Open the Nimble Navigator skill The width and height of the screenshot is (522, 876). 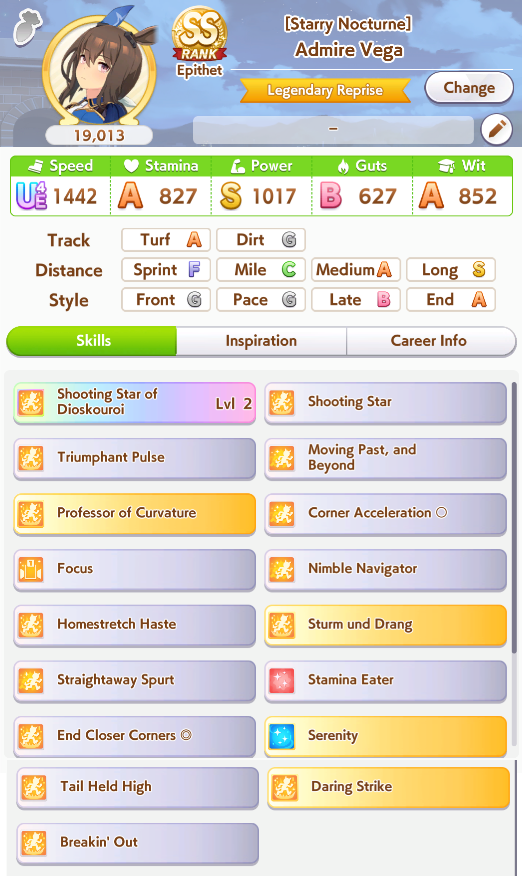click(386, 569)
